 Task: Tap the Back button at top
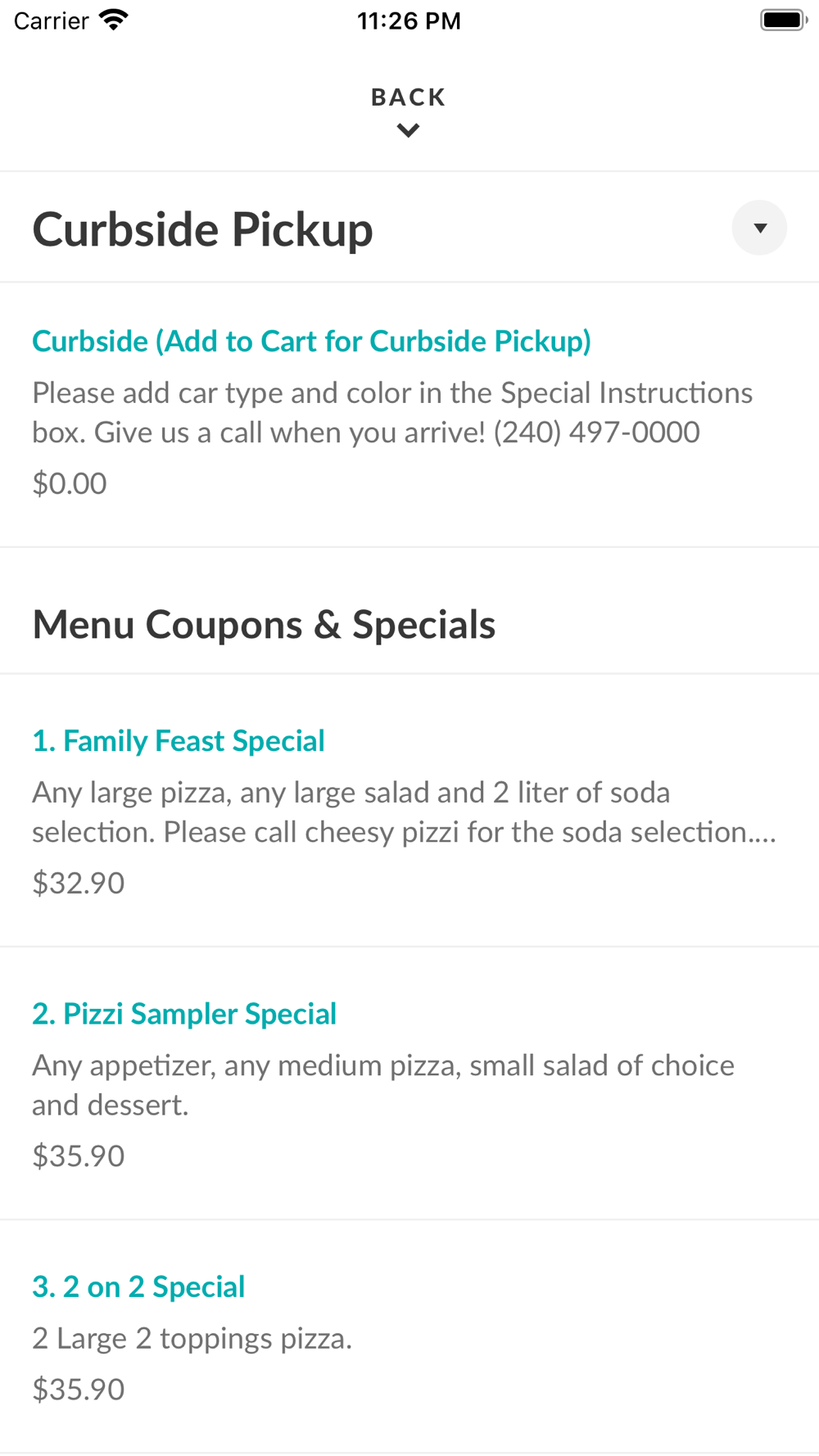click(x=409, y=112)
